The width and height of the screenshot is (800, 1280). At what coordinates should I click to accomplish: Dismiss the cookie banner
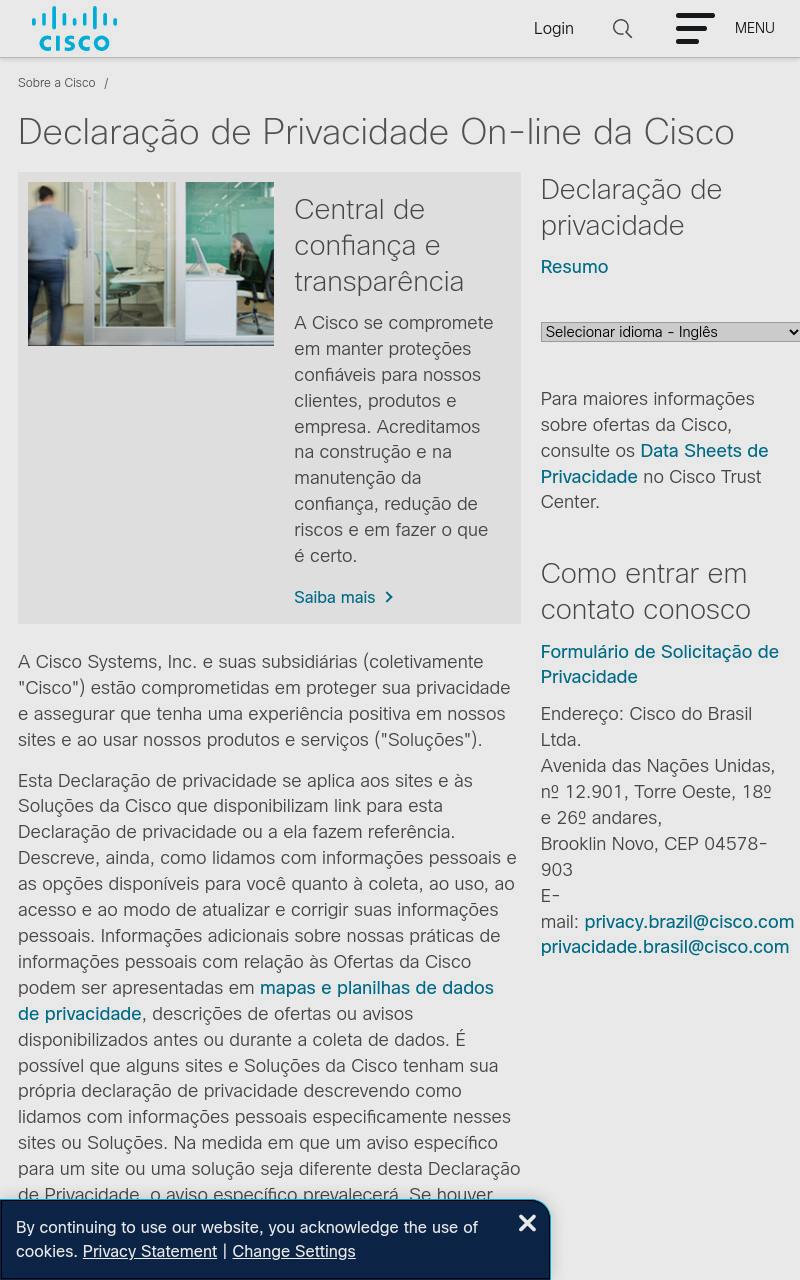(527, 1223)
